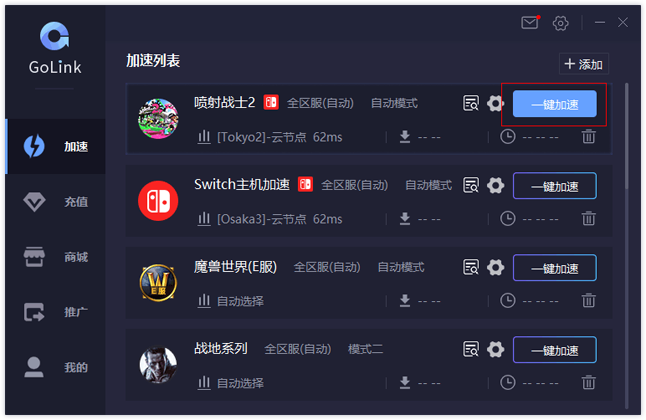Minimize the GoLink window
The width and height of the screenshot is (646, 420).
click(600, 23)
